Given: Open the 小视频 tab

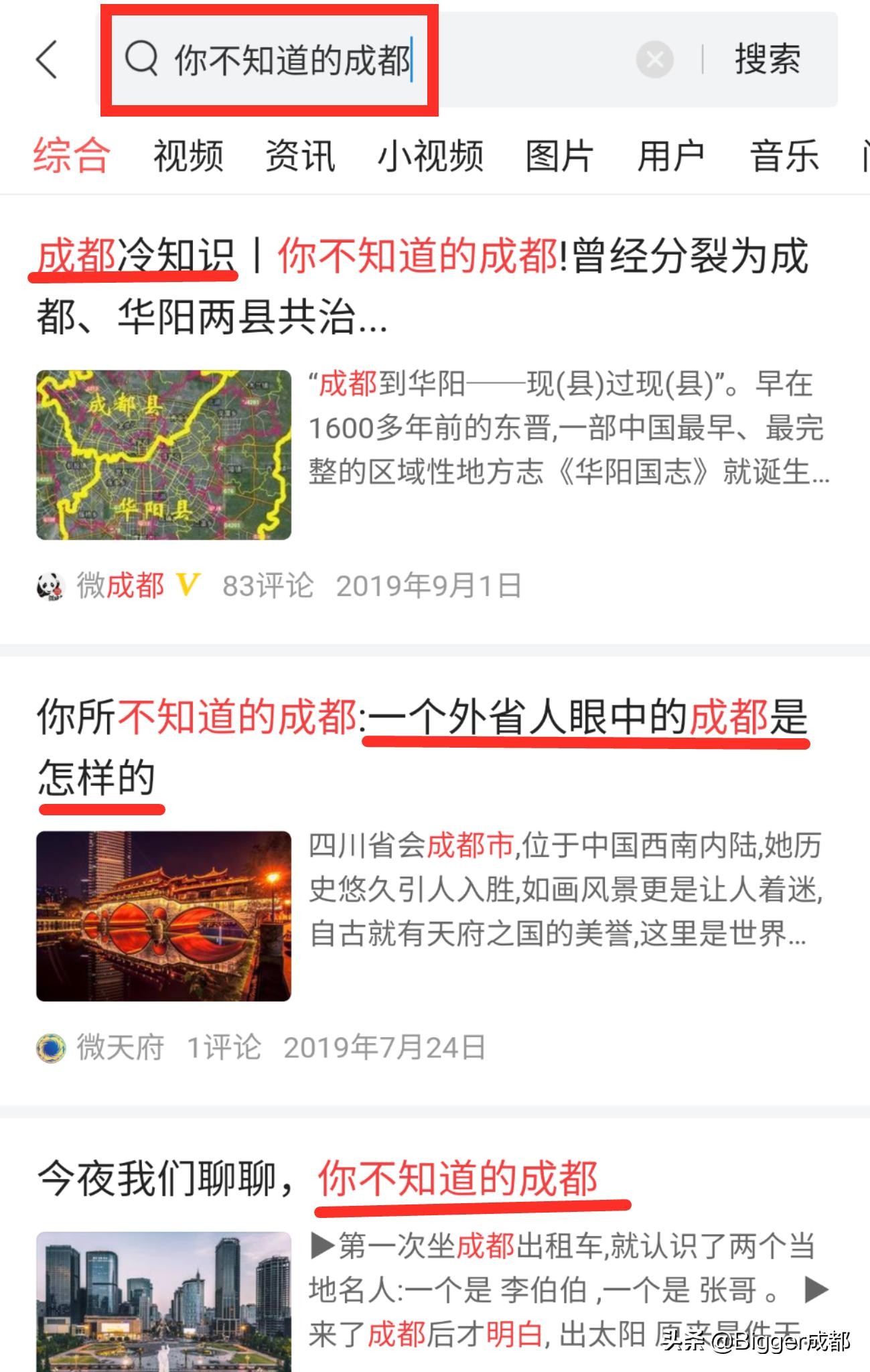Looking at the screenshot, I should (x=431, y=156).
